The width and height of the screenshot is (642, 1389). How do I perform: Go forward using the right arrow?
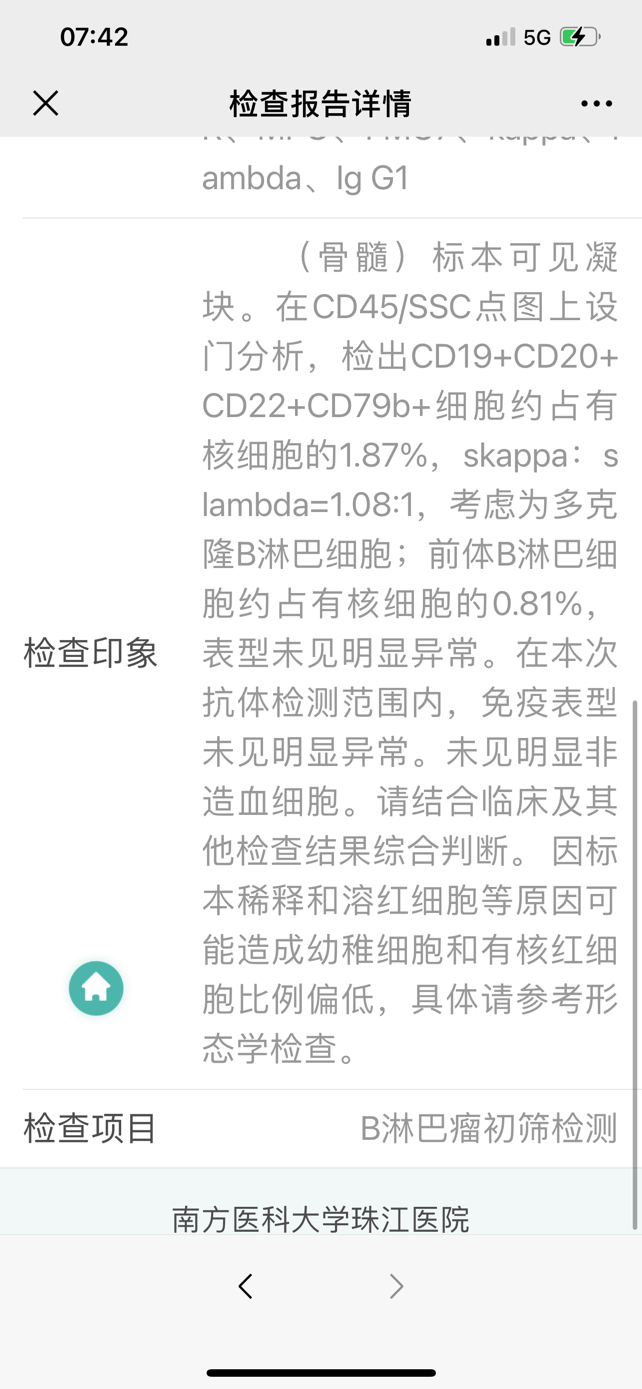point(396,1286)
